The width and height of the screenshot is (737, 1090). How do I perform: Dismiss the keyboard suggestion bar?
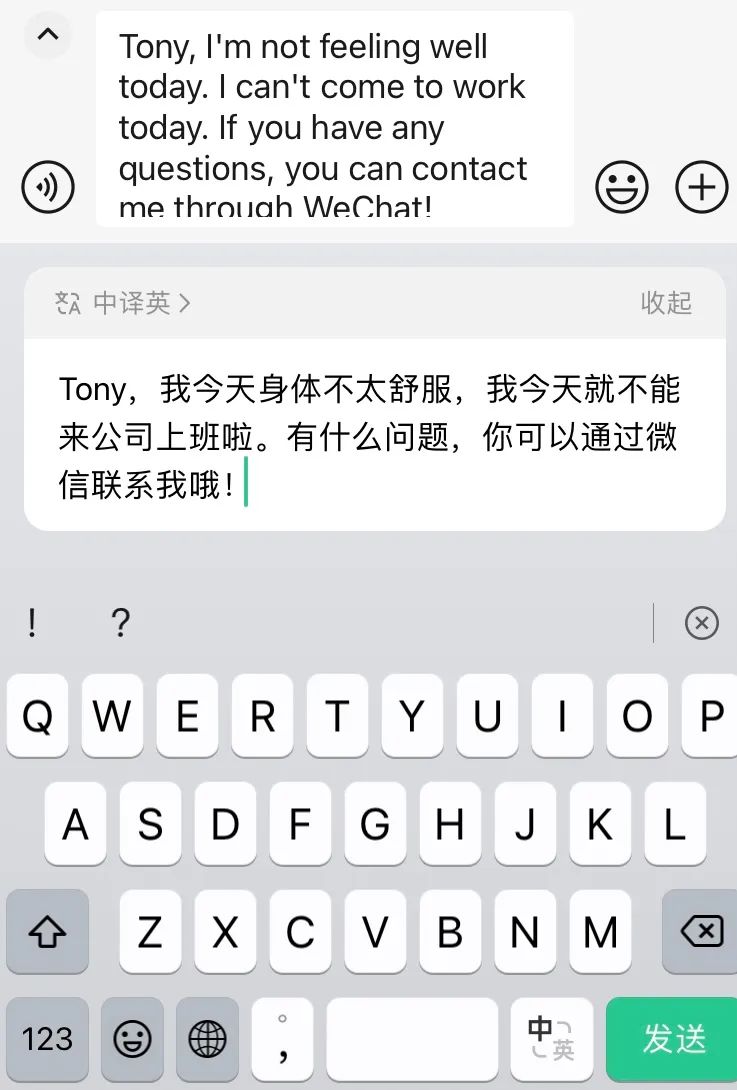click(701, 624)
